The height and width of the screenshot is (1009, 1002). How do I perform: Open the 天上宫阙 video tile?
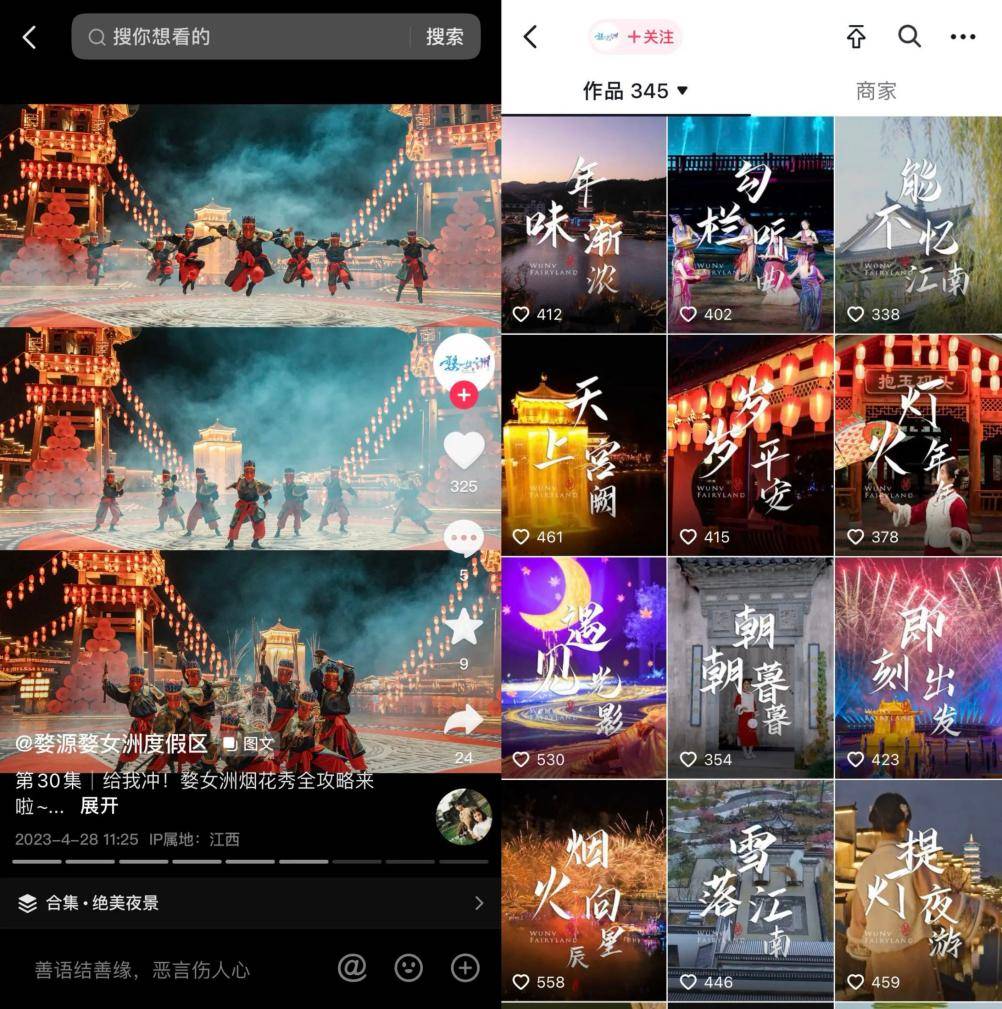coord(583,445)
